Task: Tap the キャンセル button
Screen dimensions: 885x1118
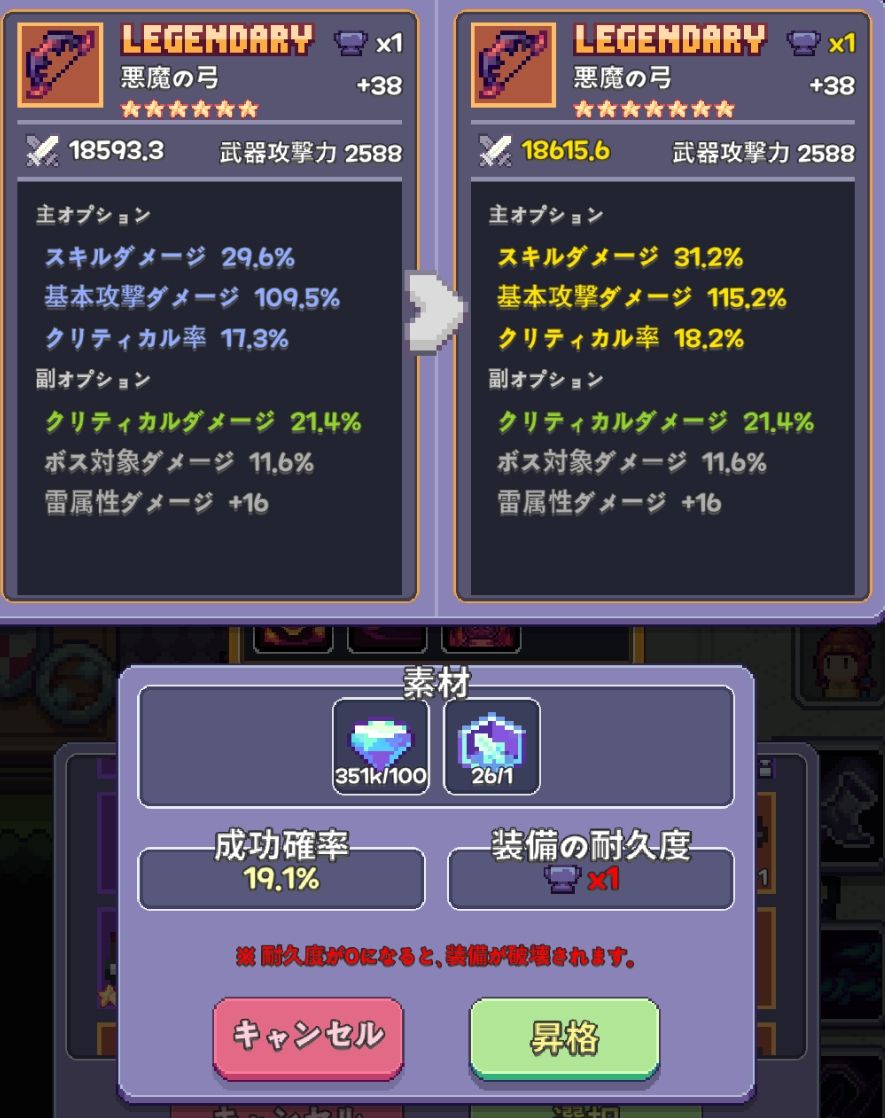Action: click(308, 1036)
